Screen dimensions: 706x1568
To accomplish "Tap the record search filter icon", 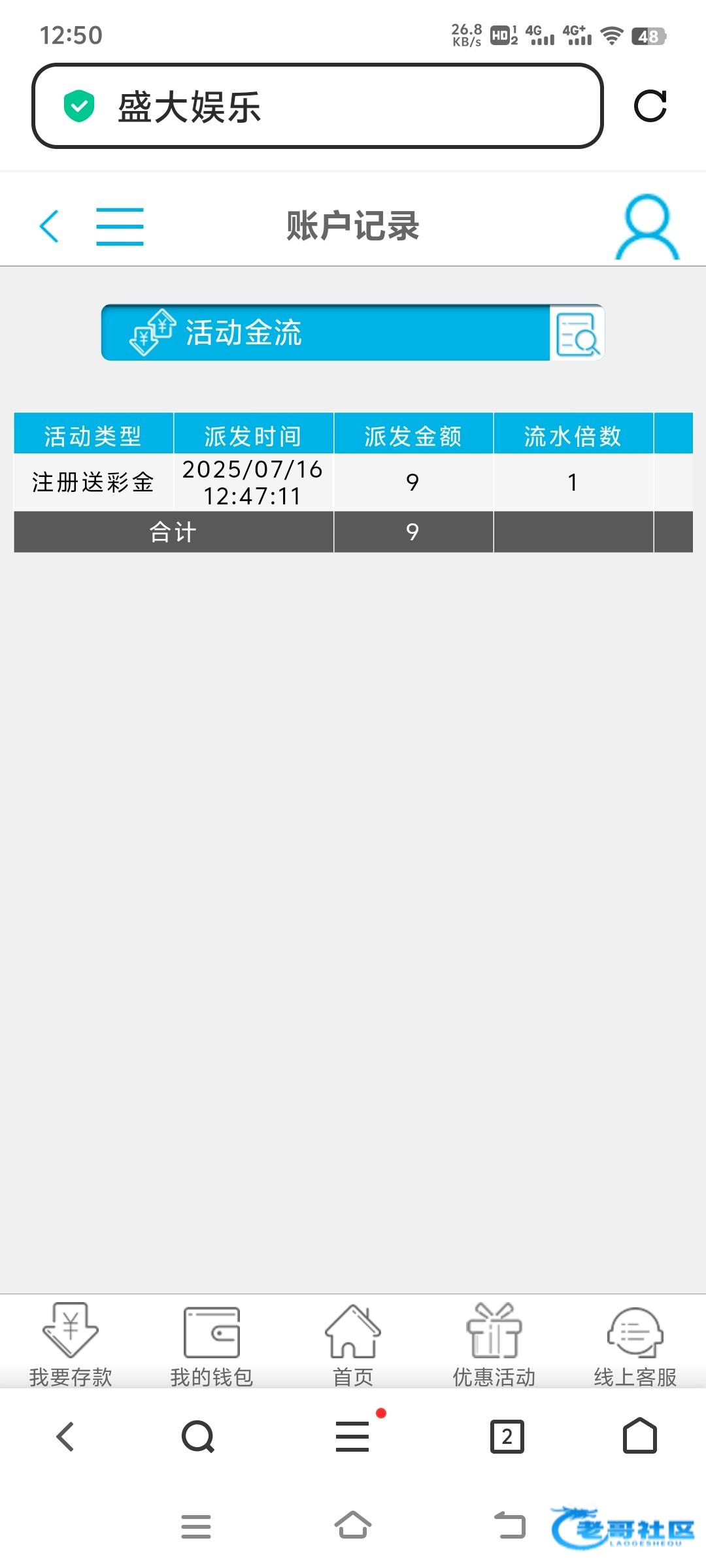I will point(577,333).
